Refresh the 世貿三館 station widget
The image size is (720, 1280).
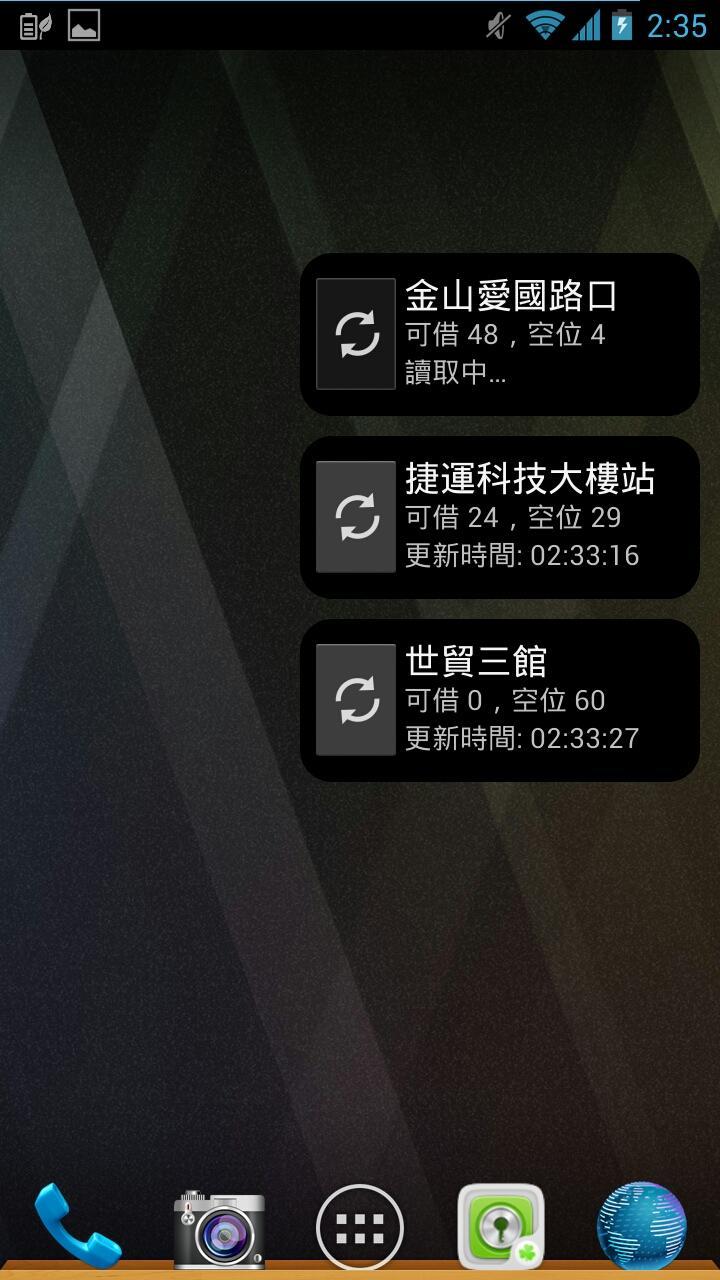pos(356,700)
